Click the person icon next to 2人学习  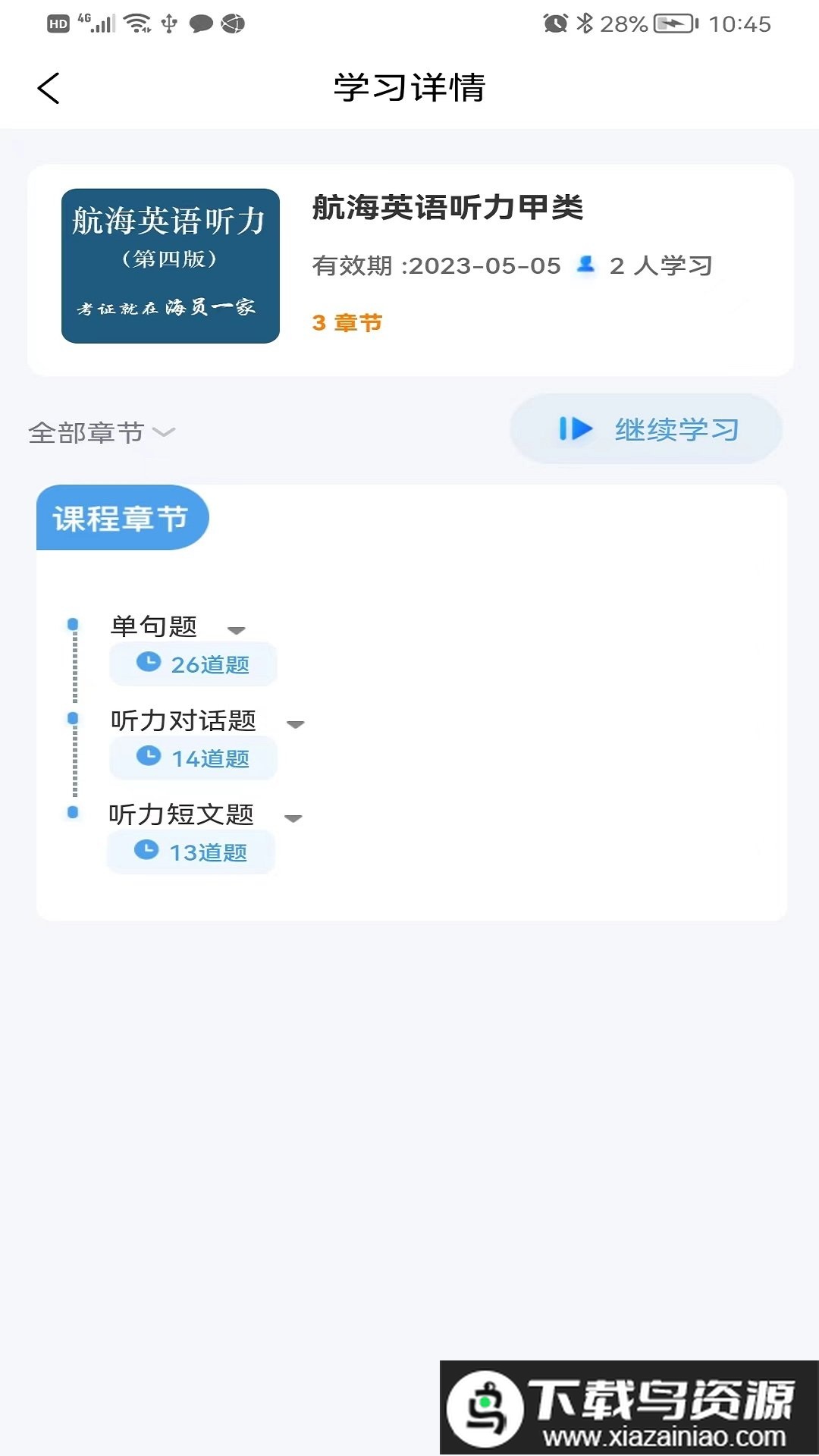(585, 266)
